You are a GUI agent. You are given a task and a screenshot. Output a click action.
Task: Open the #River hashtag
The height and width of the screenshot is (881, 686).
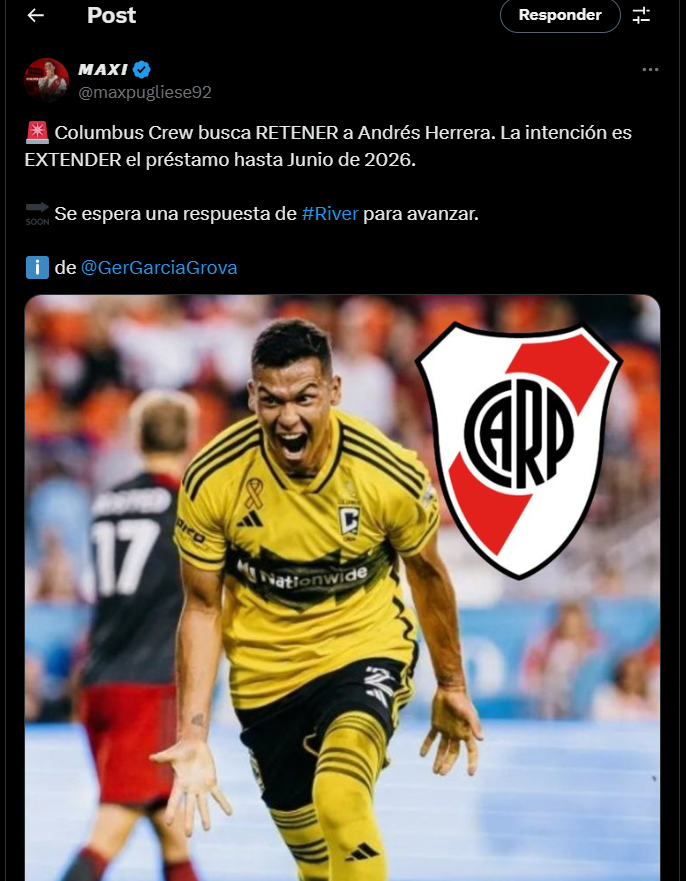tap(329, 214)
